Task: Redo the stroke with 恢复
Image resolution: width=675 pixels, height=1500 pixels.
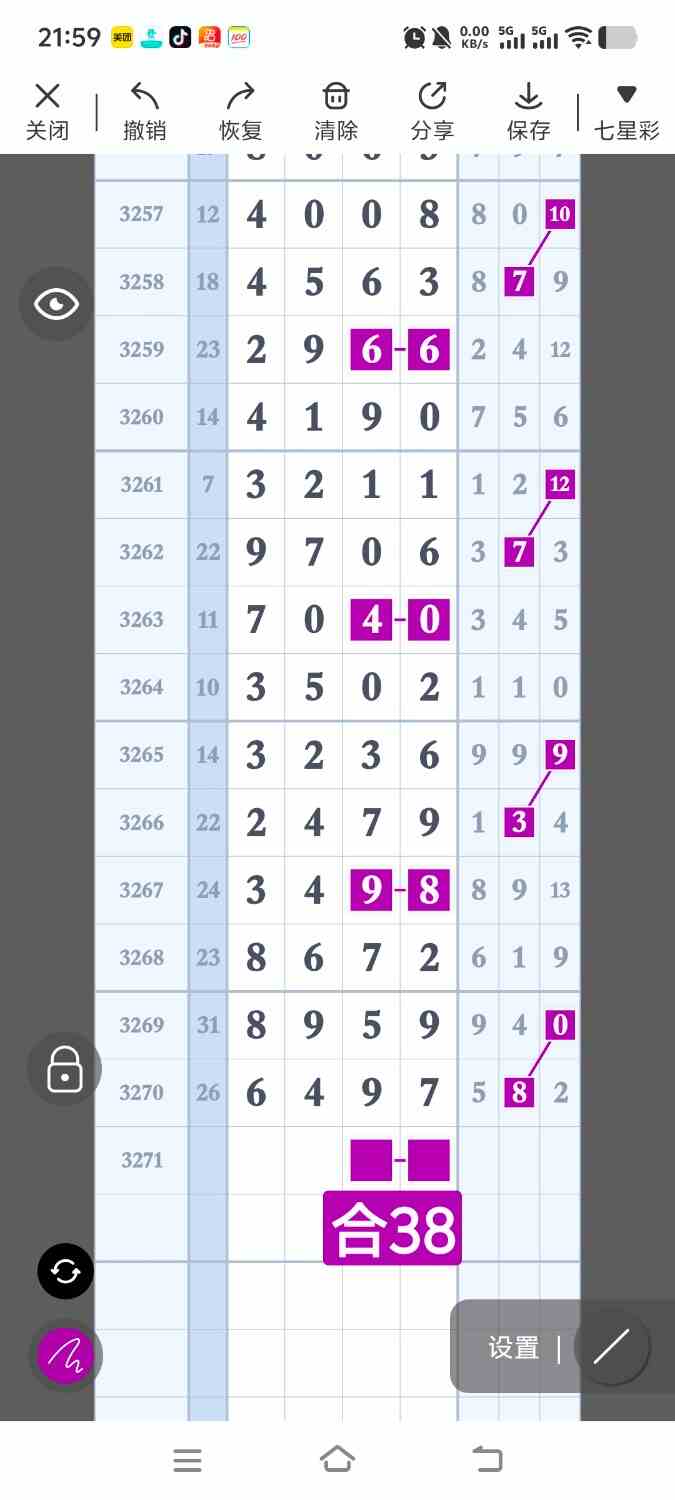Action: coord(240,111)
